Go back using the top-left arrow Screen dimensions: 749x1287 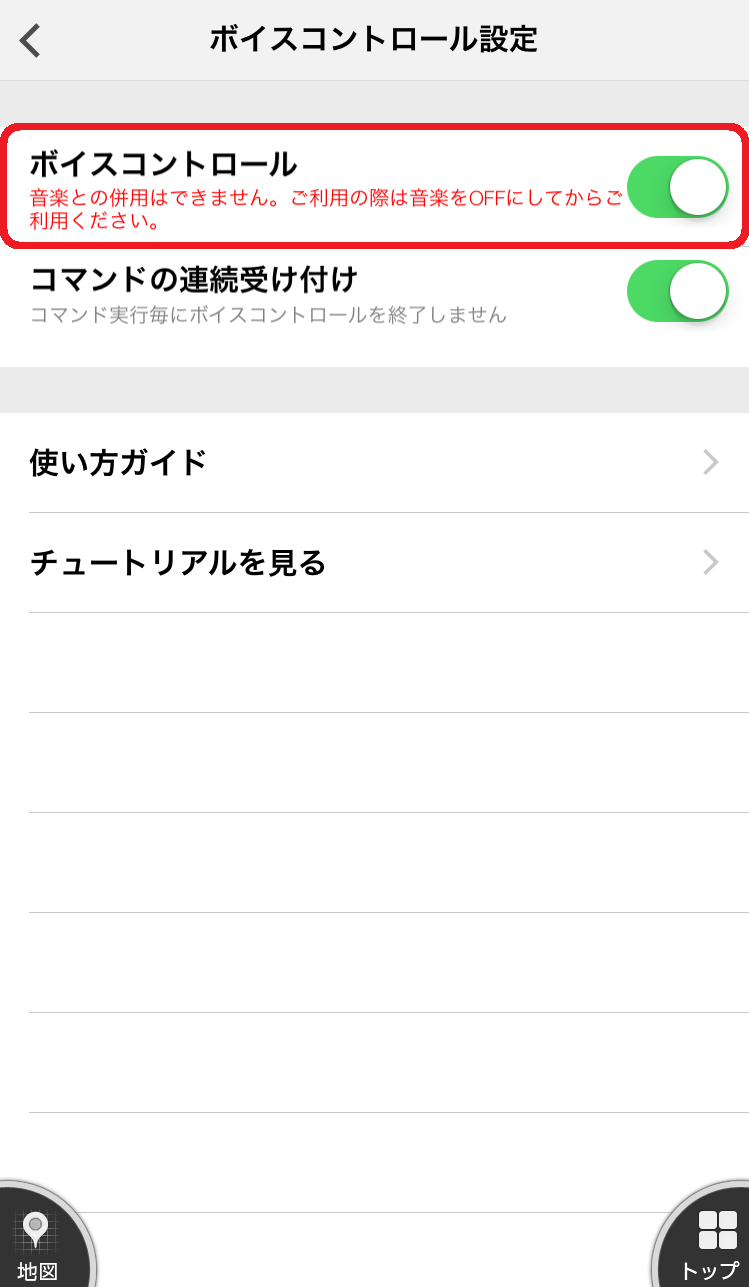(x=31, y=40)
